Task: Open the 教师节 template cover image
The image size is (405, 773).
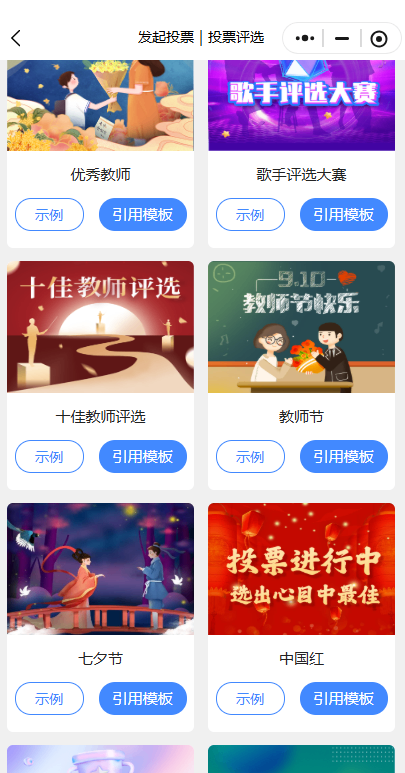Action: coord(302,327)
